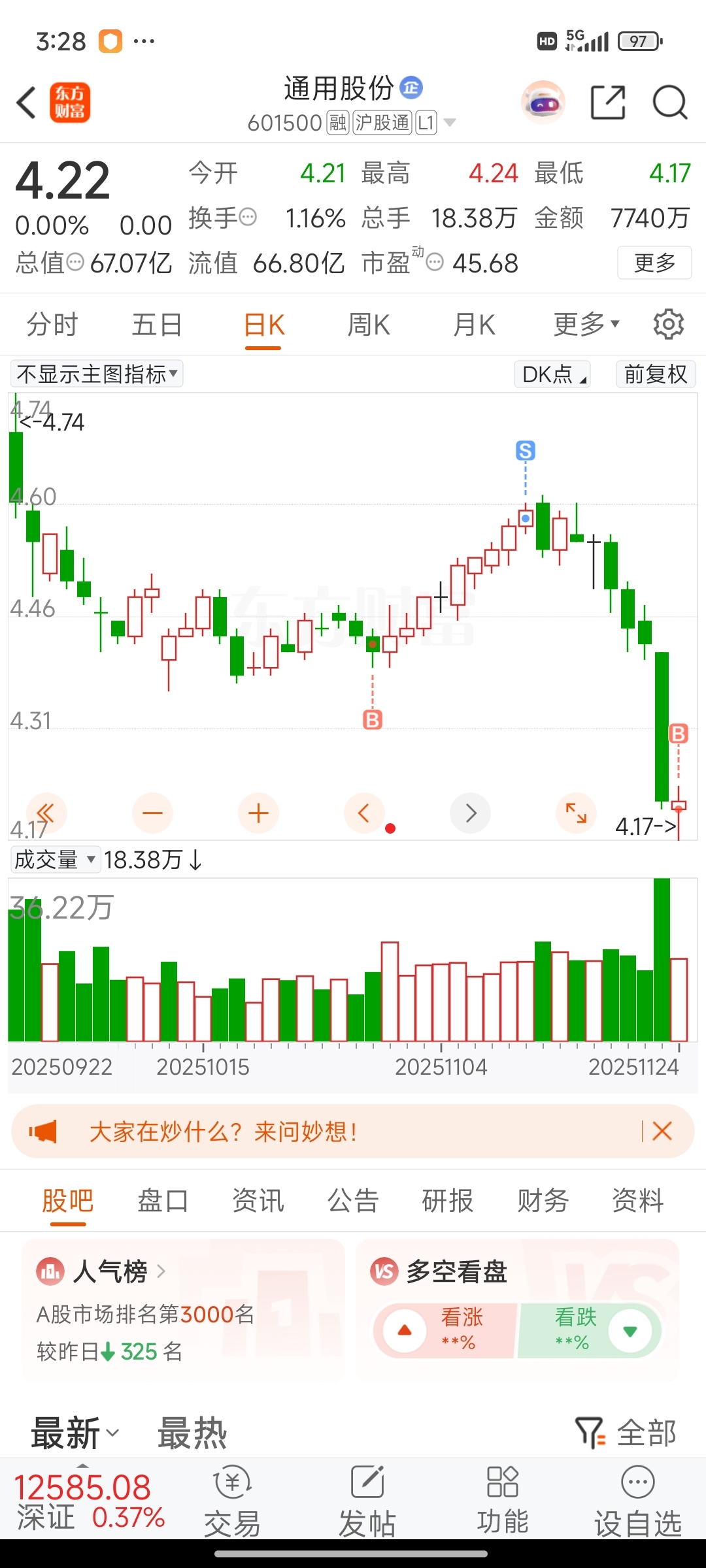Expand the chart to full screen
The image size is (706, 1568).
[x=576, y=813]
